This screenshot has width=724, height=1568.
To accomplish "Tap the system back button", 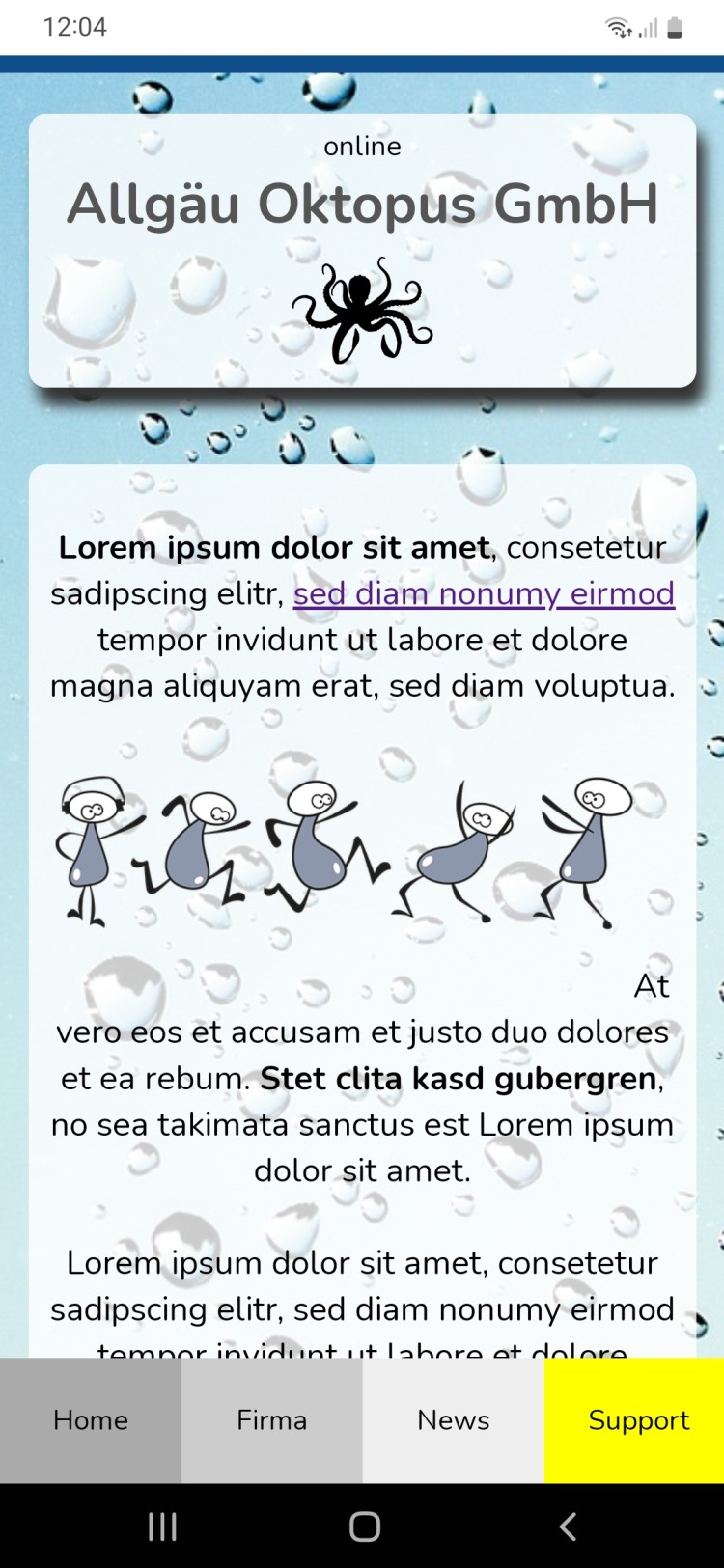I will click(x=568, y=1526).
